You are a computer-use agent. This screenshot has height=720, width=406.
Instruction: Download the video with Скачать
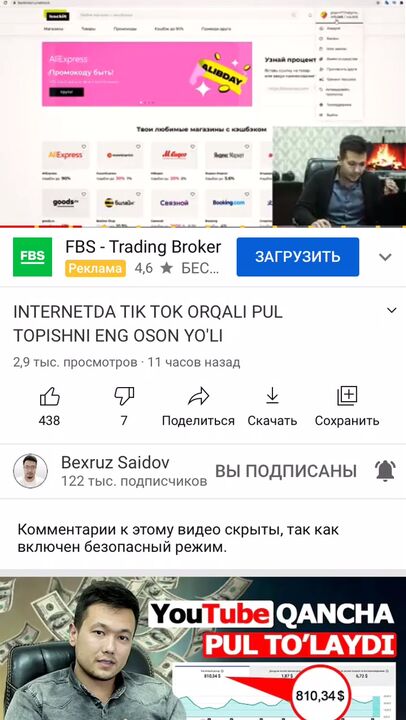point(272,406)
